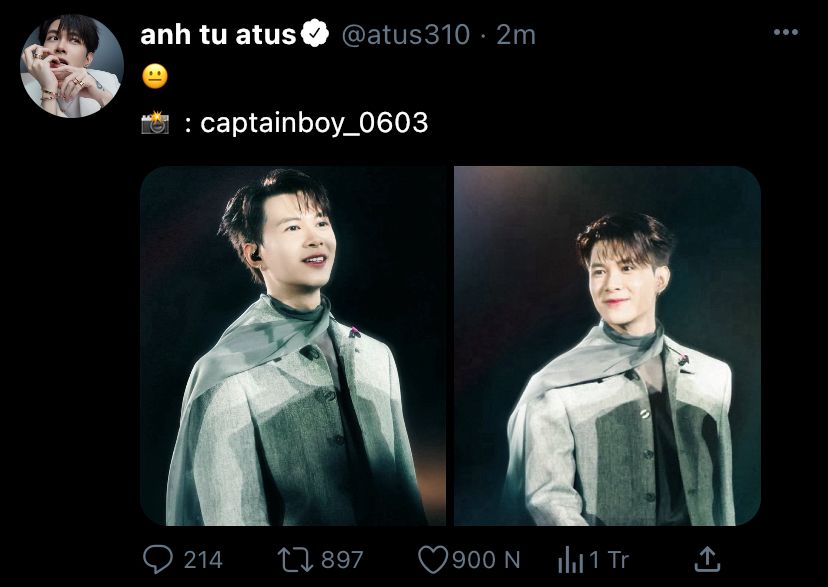Reply to the tweet with 214 comments
The image size is (828, 587).
coord(158,559)
